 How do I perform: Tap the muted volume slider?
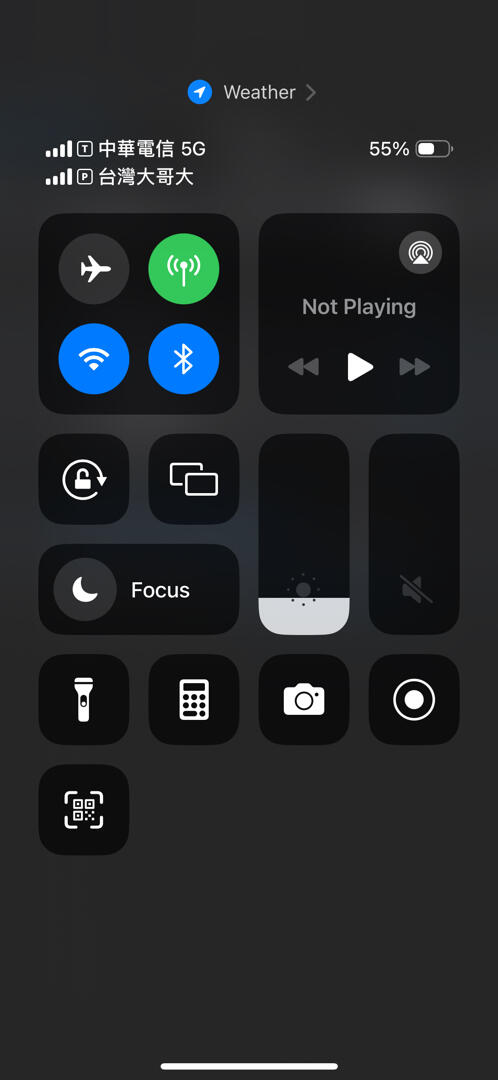(x=415, y=534)
